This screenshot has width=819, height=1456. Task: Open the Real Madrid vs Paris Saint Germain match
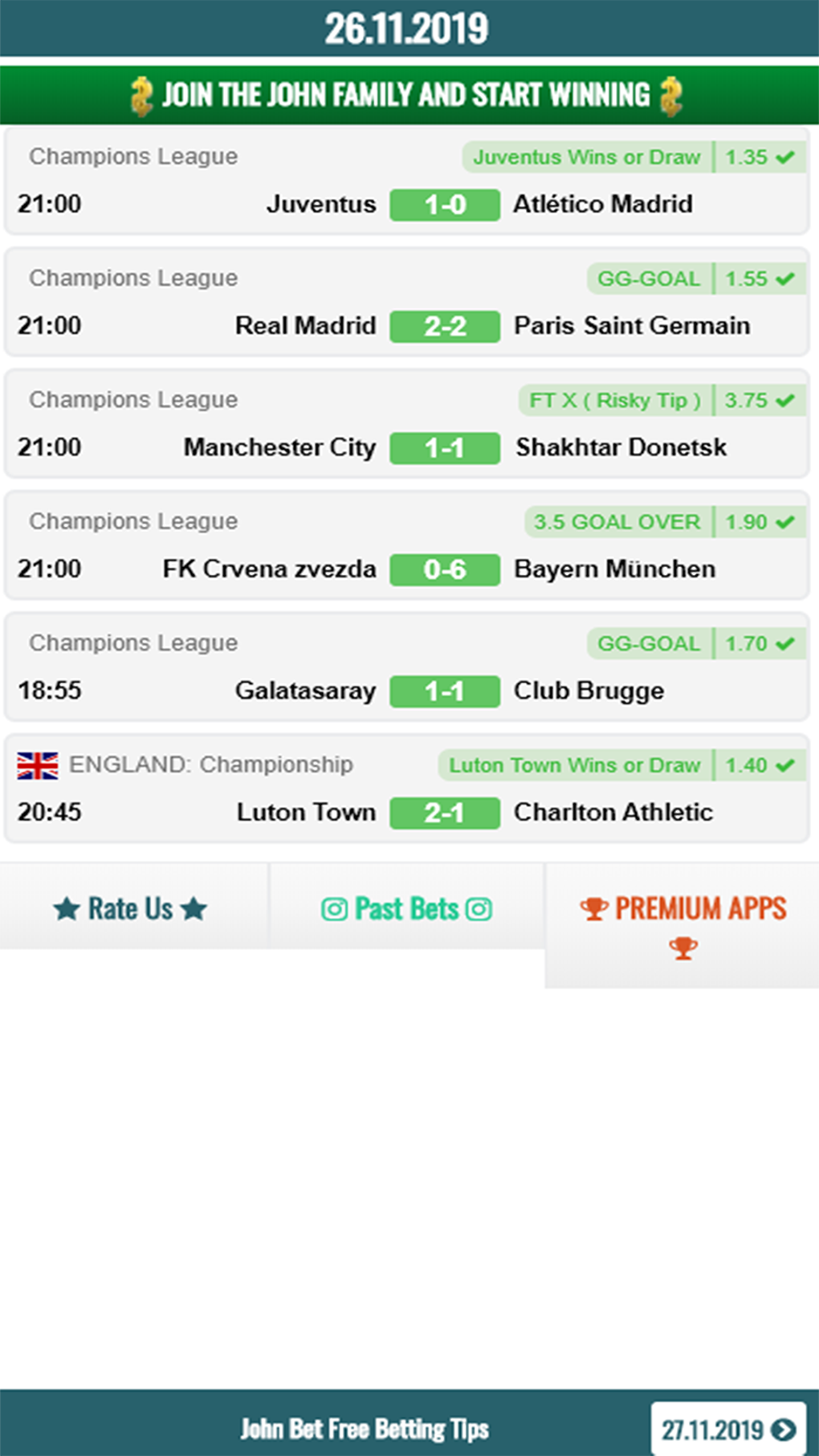(x=406, y=303)
